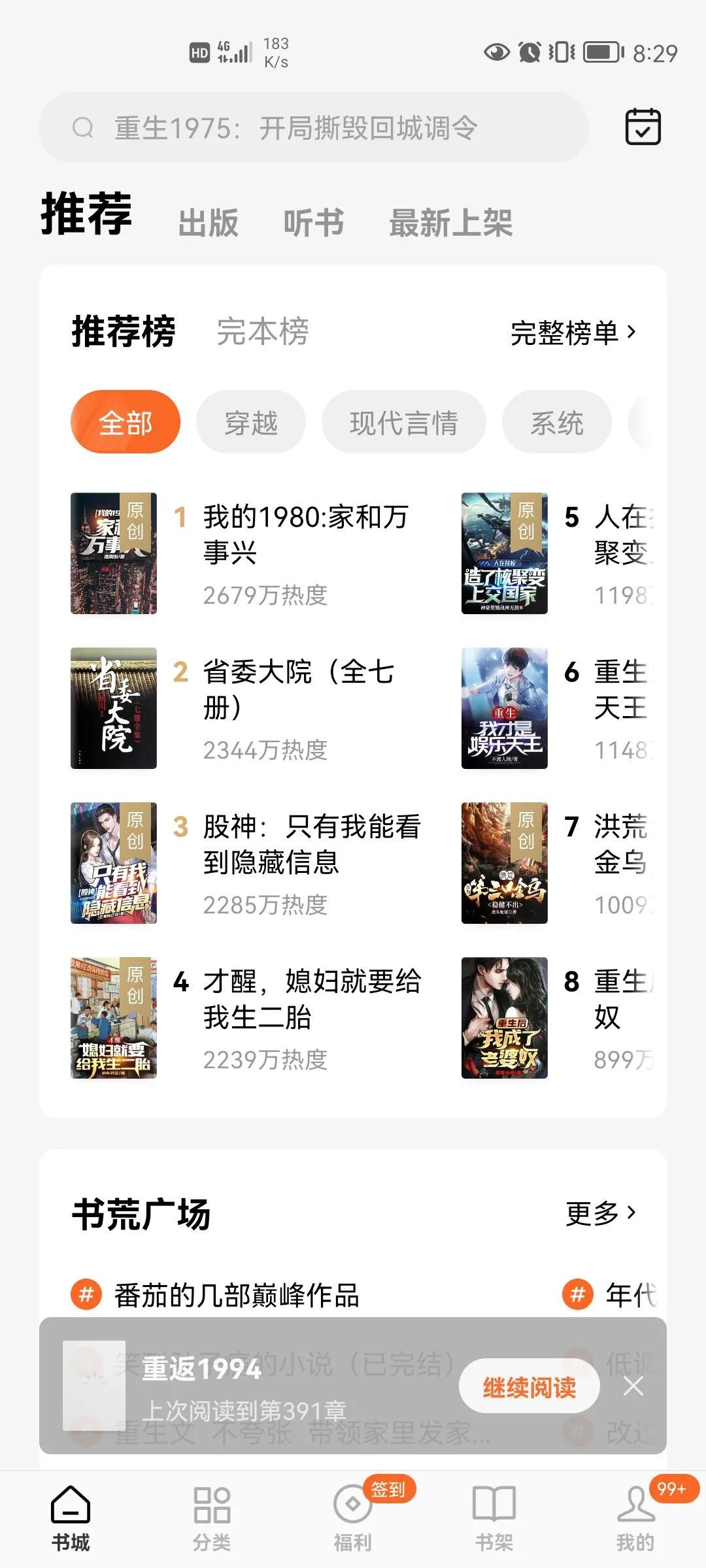Image resolution: width=706 pixels, height=1568 pixels.
Task: Open the 福利 tab
Action: coord(352,1518)
